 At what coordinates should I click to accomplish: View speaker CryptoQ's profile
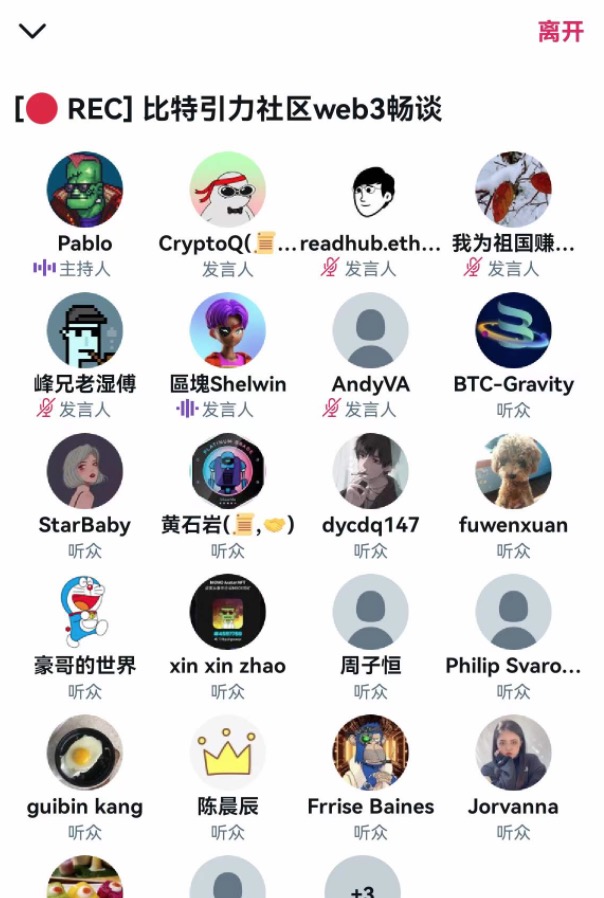(x=228, y=190)
